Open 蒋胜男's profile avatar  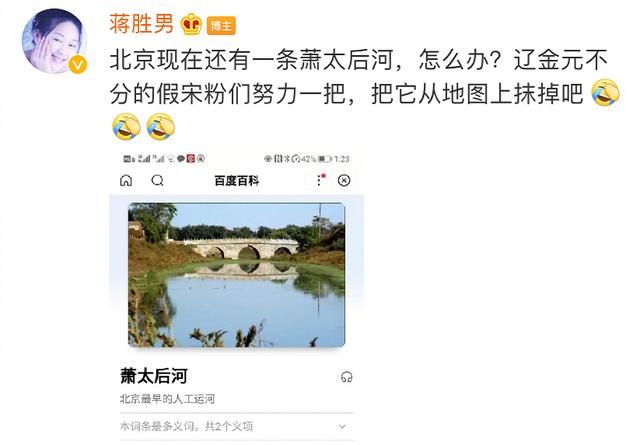(53, 40)
